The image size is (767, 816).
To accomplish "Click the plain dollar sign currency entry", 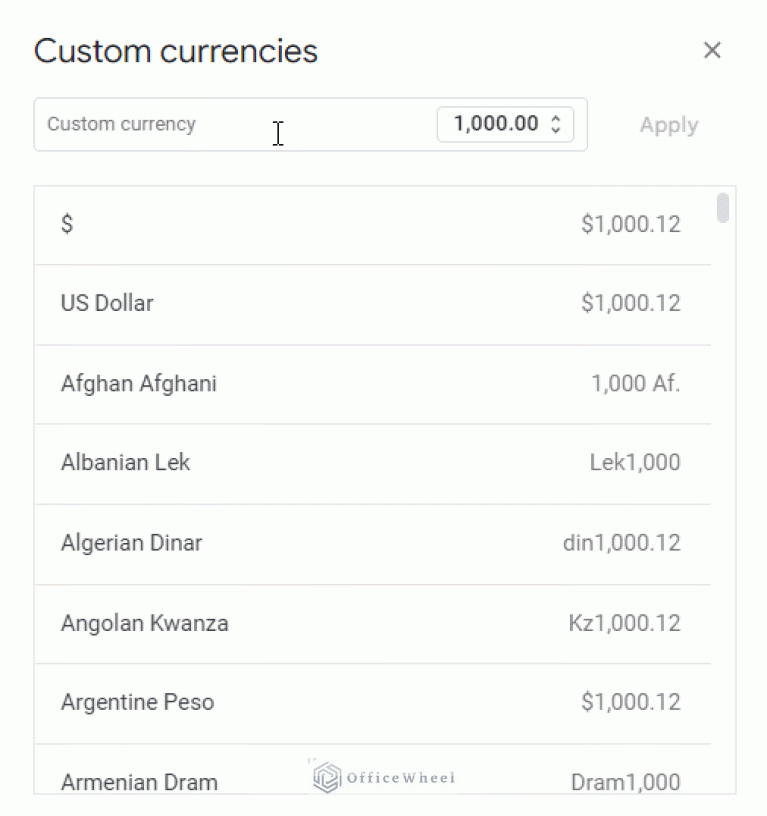I will point(67,224).
